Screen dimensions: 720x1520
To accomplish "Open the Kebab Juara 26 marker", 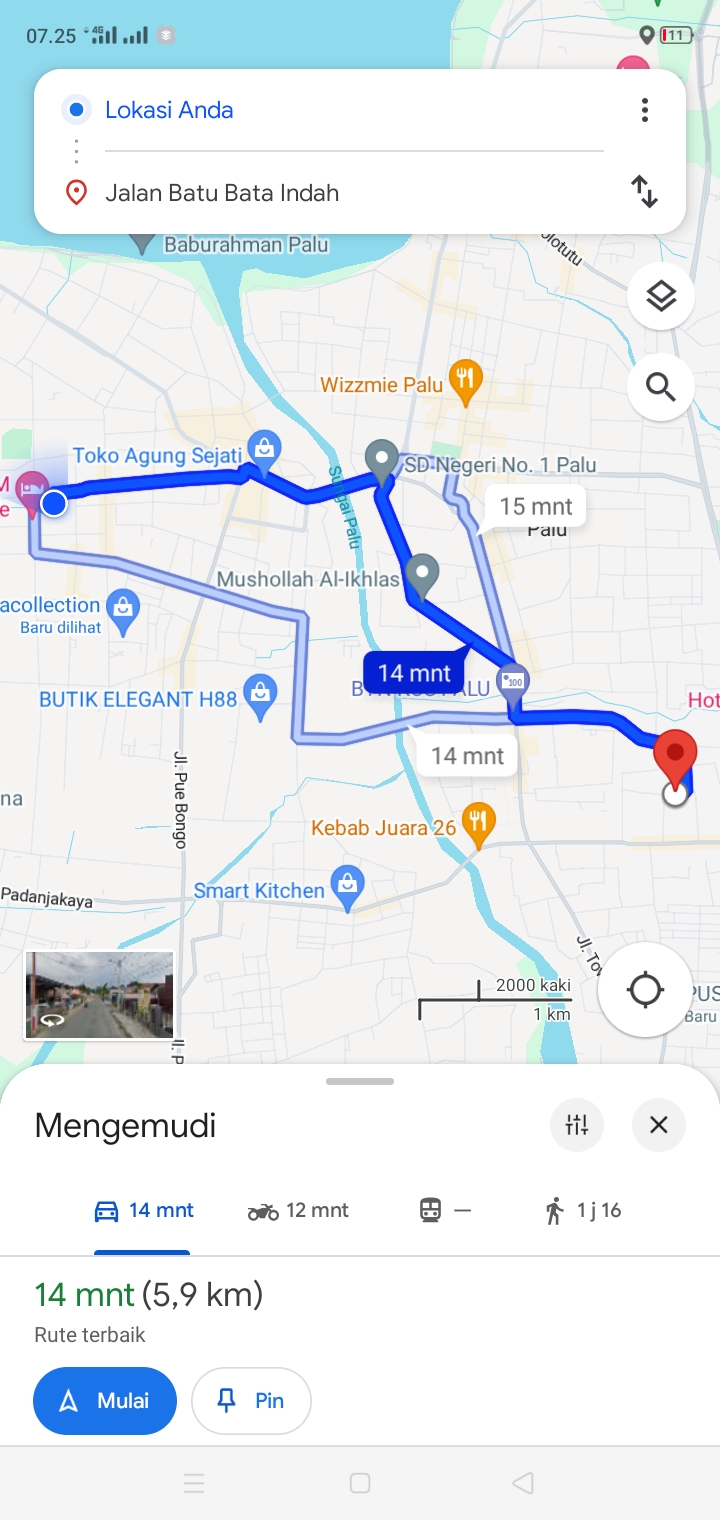I will (x=479, y=824).
